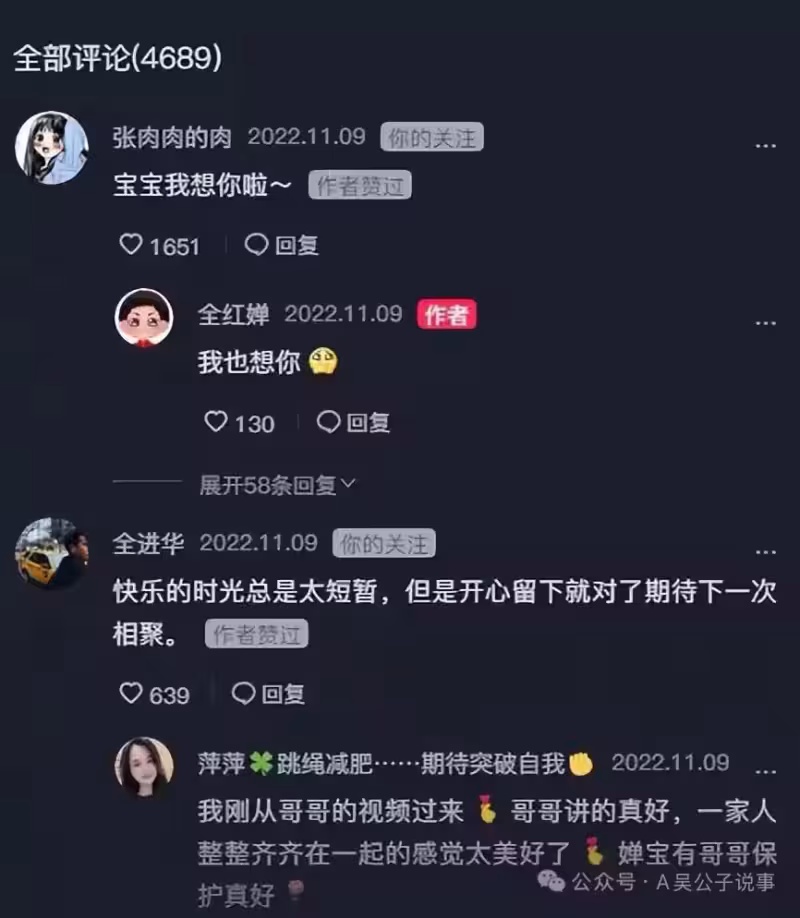Open the overflow menu on 萍萍's reply
Image resolution: width=800 pixels, height=918 pixels.
click(765, 771)
